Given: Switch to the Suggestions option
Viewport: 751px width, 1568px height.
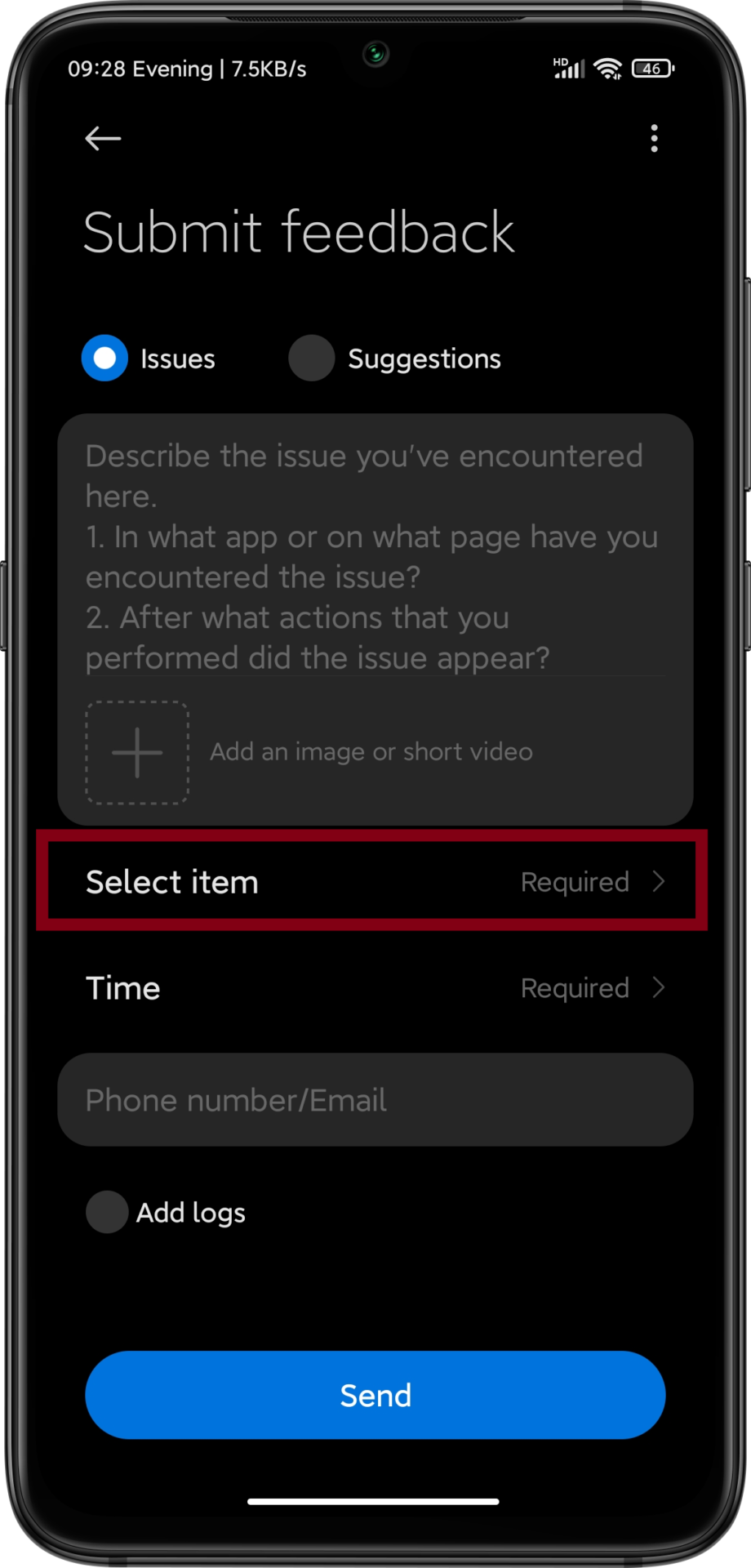Looking at the screenshot, I should [x=312, y=358].
